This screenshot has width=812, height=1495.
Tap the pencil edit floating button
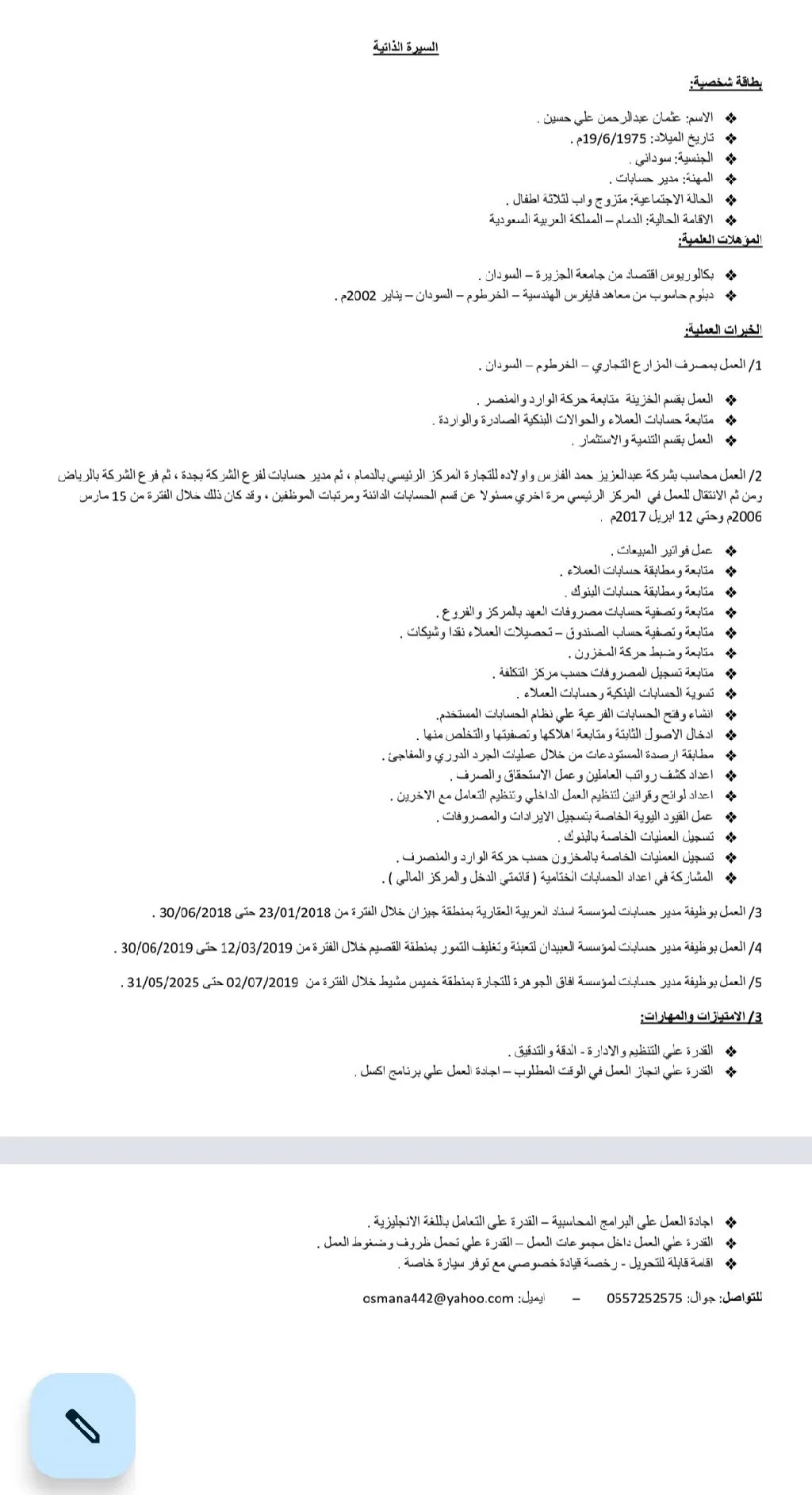point(82,1425)
